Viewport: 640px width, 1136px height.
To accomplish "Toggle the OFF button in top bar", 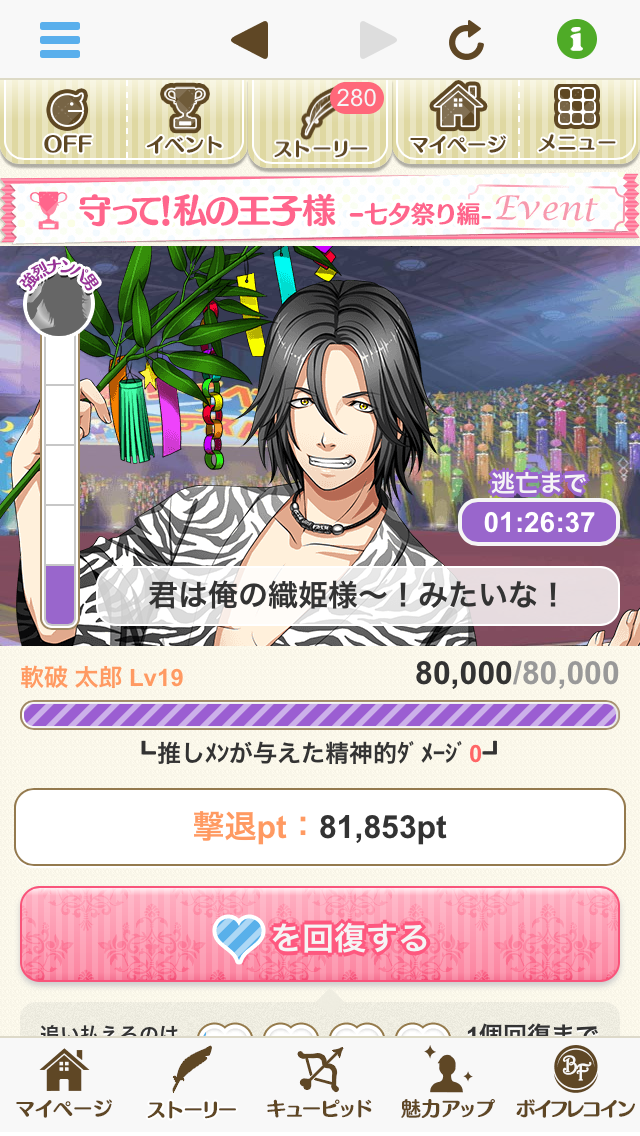I will point(66,121).
